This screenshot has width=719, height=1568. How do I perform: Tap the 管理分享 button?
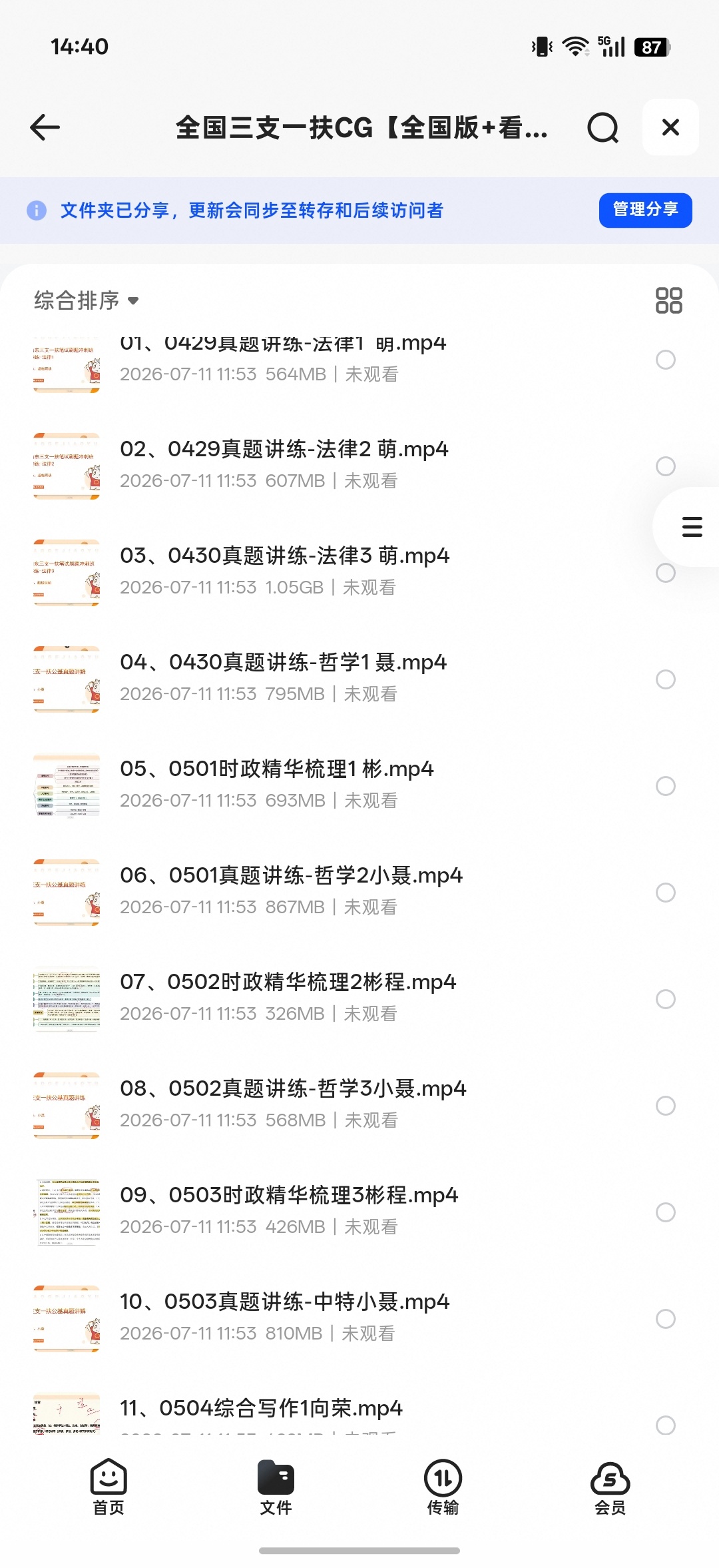click(x=645, y=210)
